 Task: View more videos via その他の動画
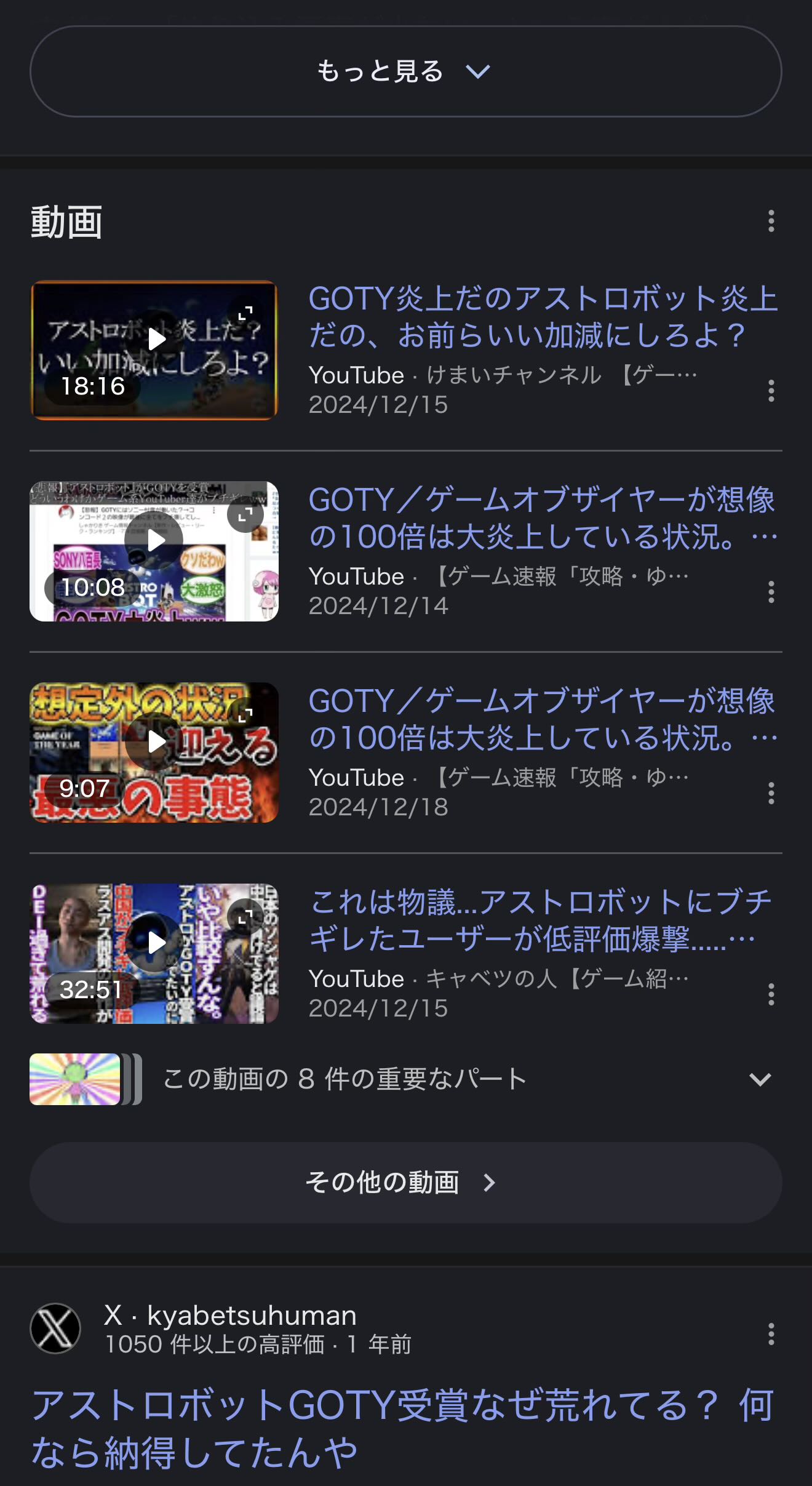405,1183
